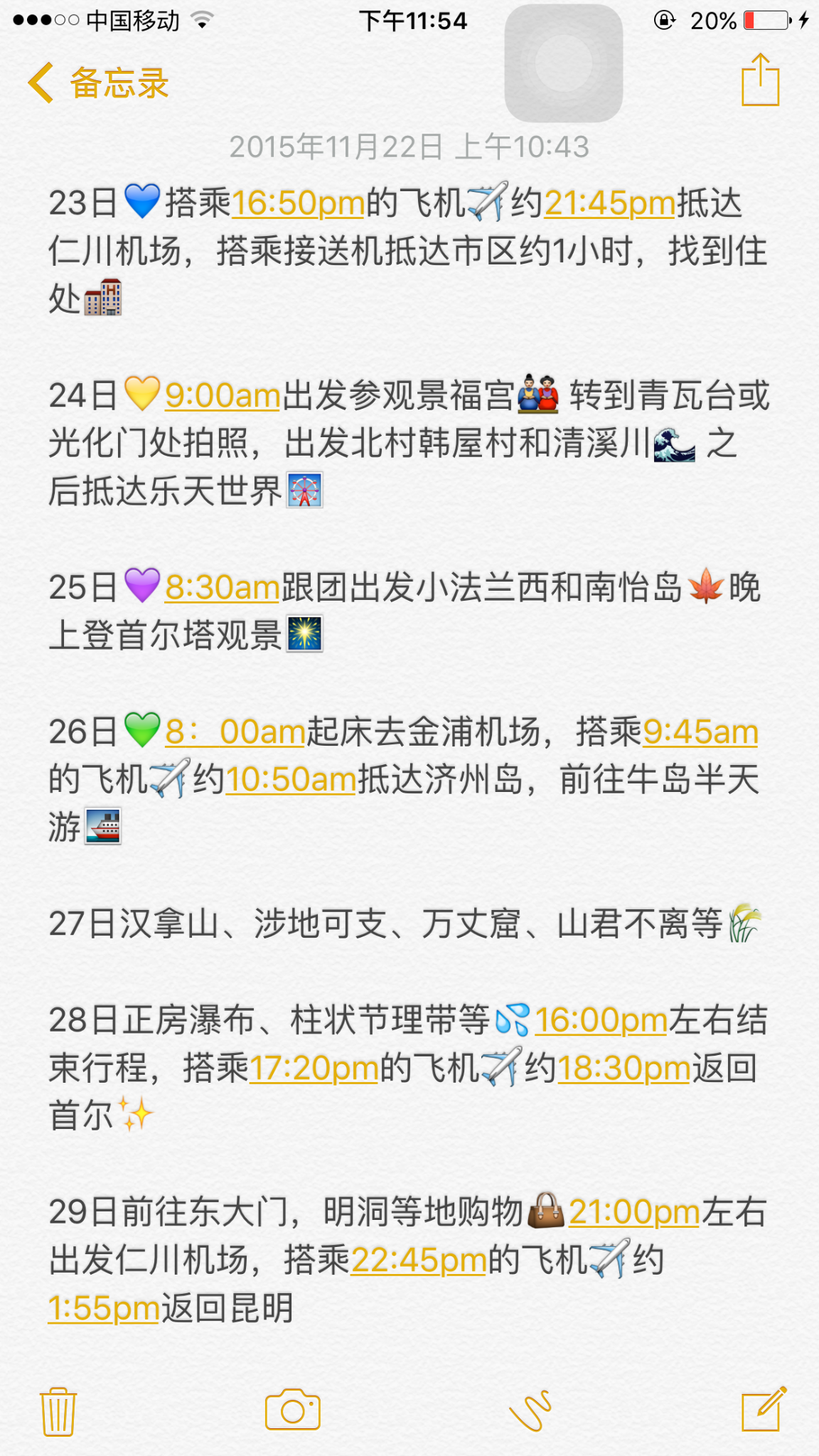Compose a new note
The image size is (819, 1456).
pos(763,1409)
